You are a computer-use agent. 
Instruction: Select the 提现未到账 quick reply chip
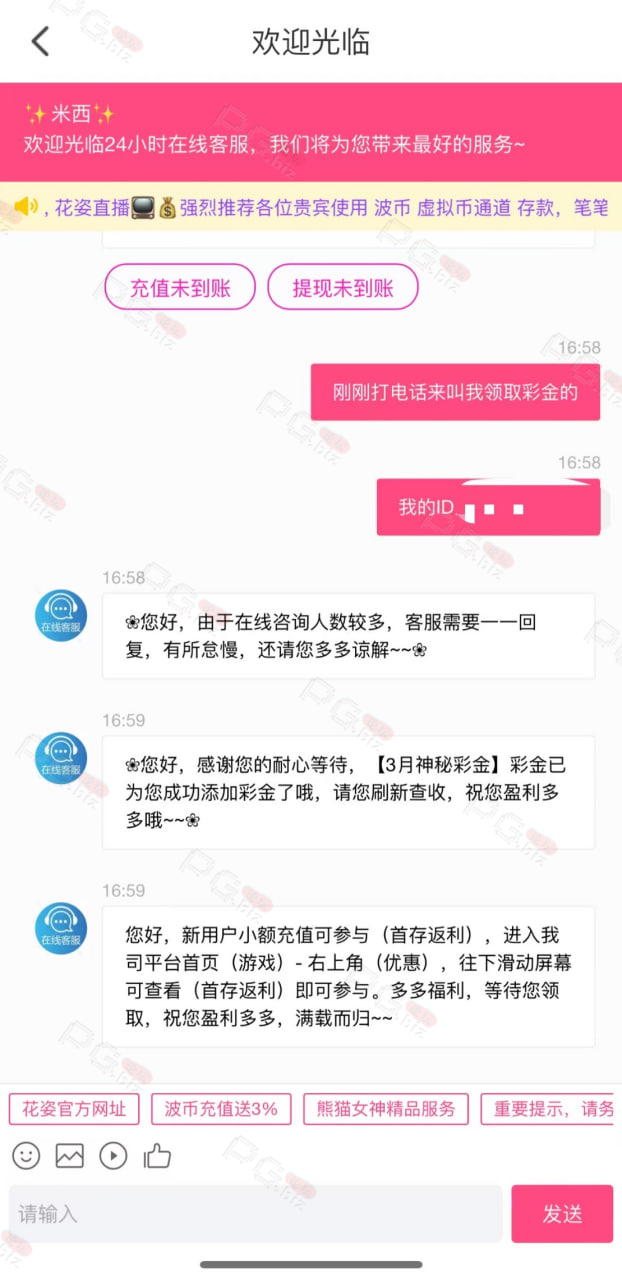click(x=342, y=289)
